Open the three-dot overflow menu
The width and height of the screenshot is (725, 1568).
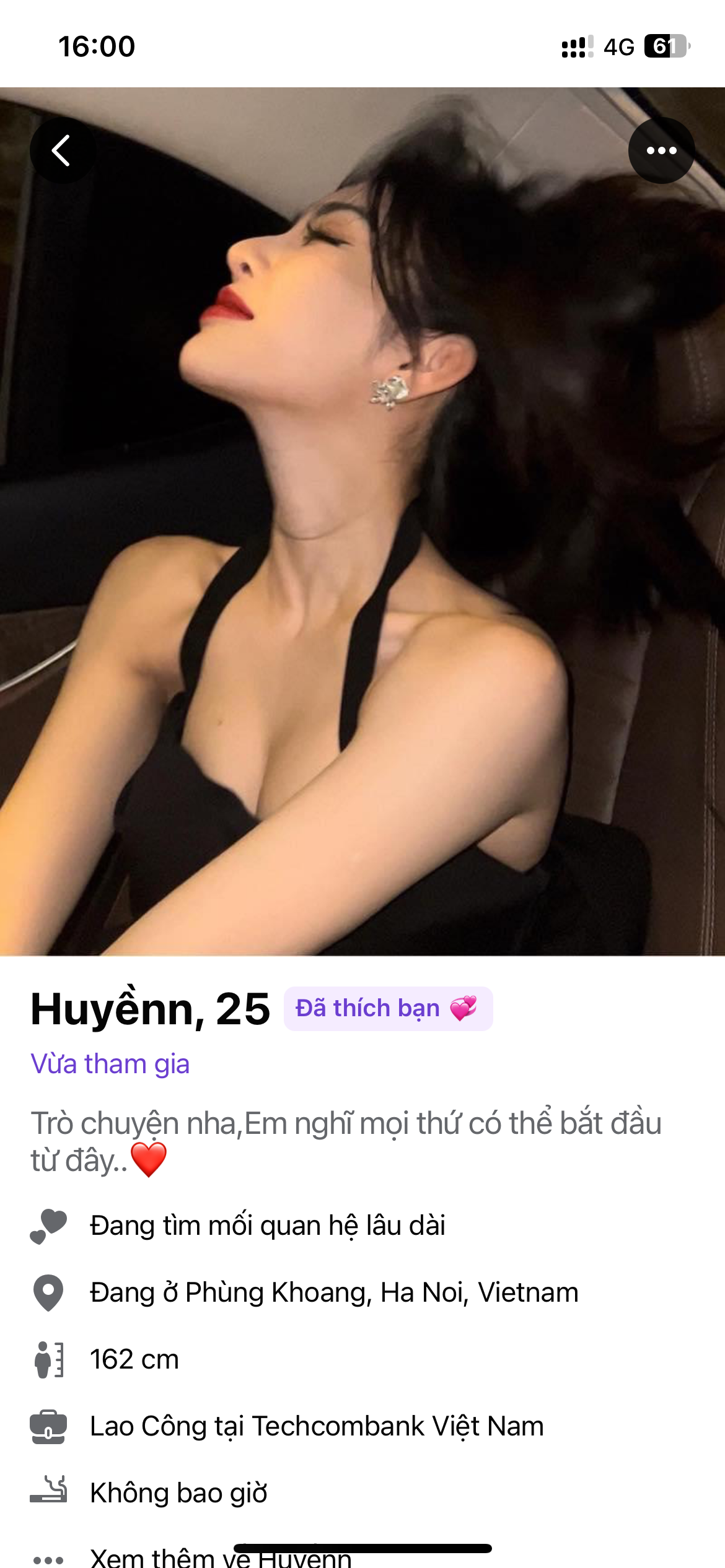coord(661,150)
